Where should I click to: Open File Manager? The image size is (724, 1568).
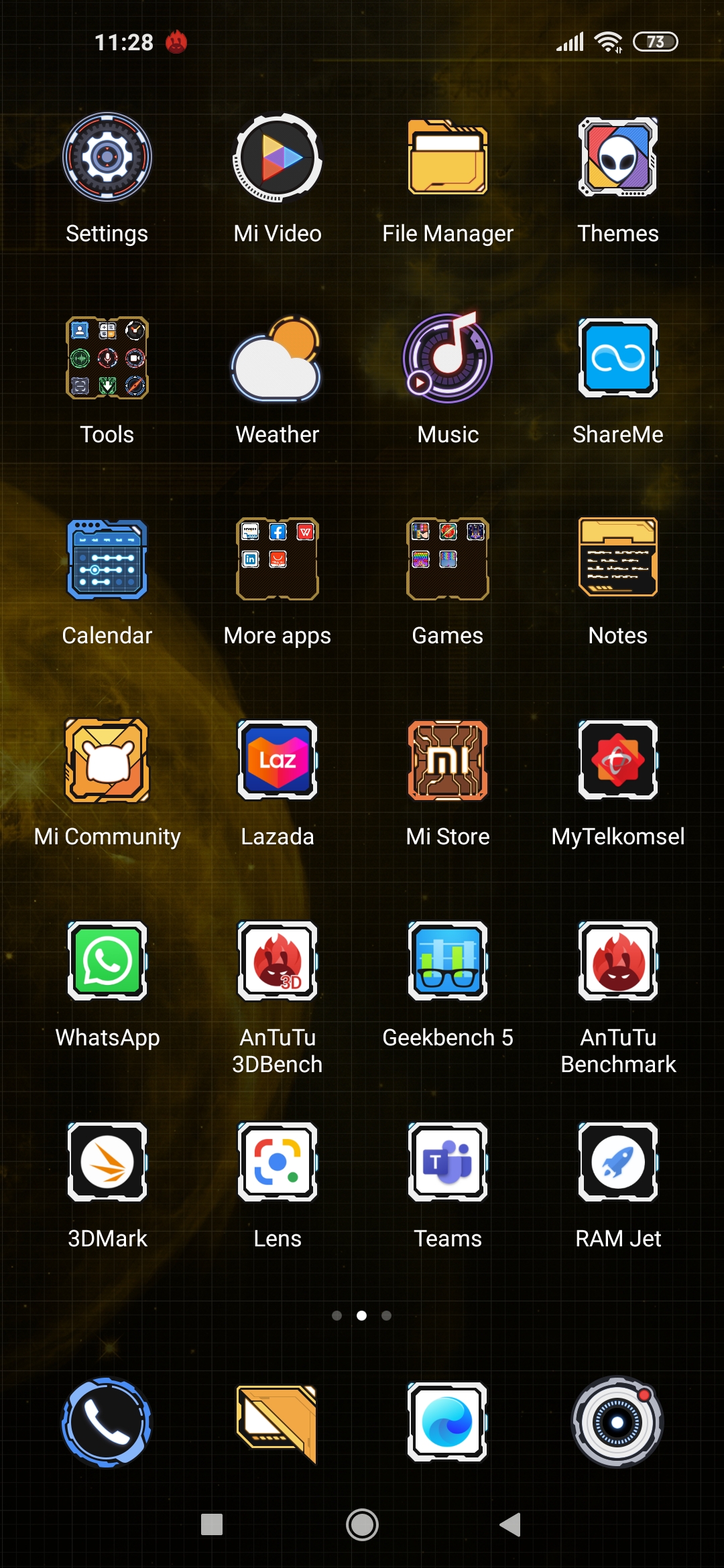point(448,157)
